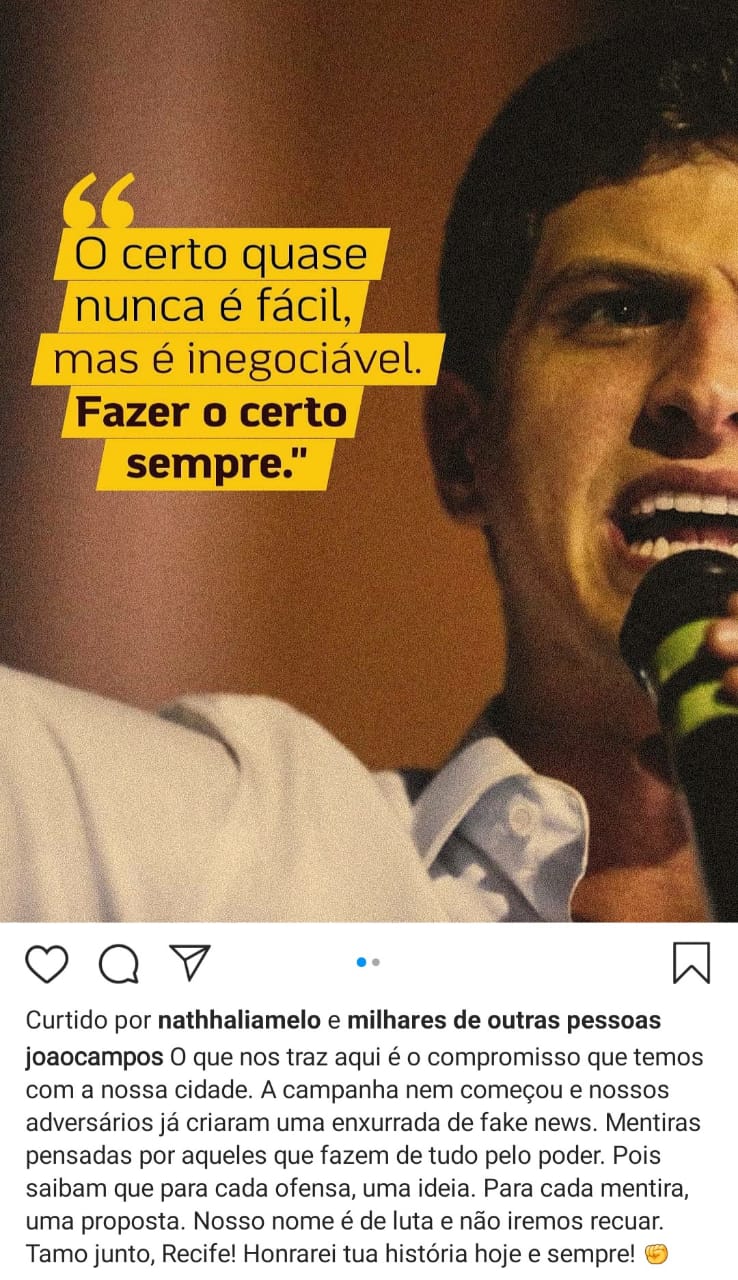This screenshot has height=1280, width=738.
Task: Save the post with the bookmark icon
Action: coord(691,963)
